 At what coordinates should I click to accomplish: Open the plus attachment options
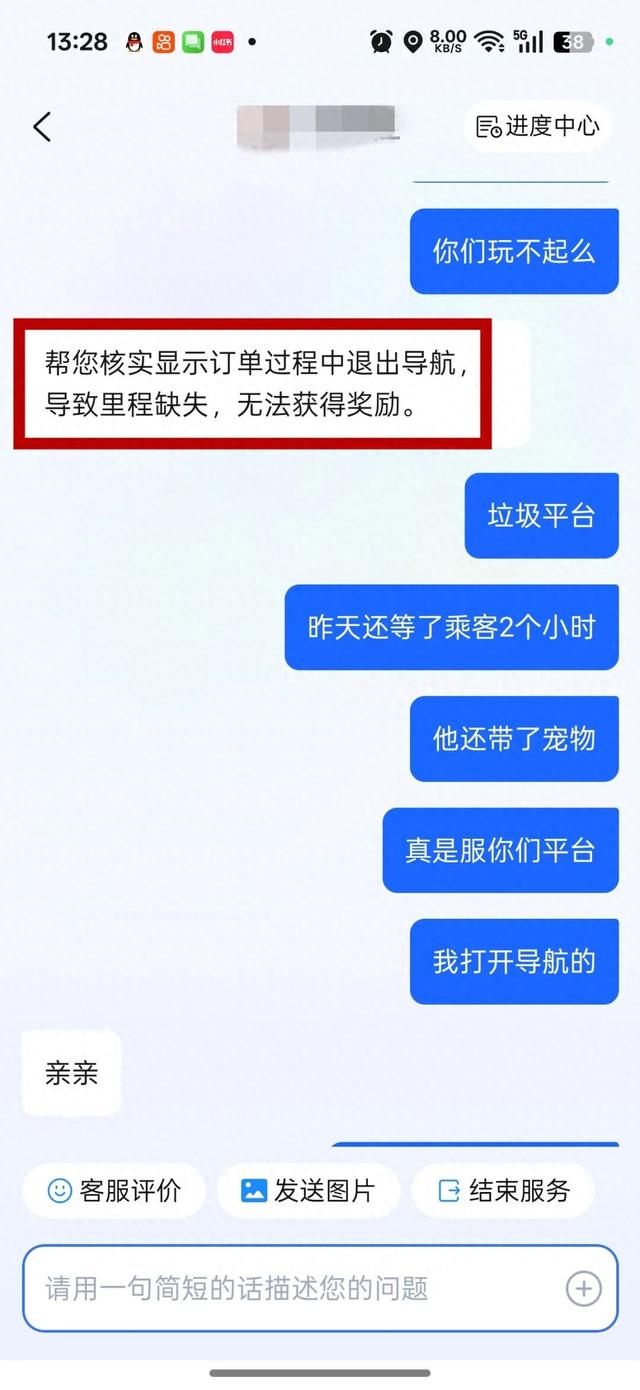click(x=584, y=1288)
